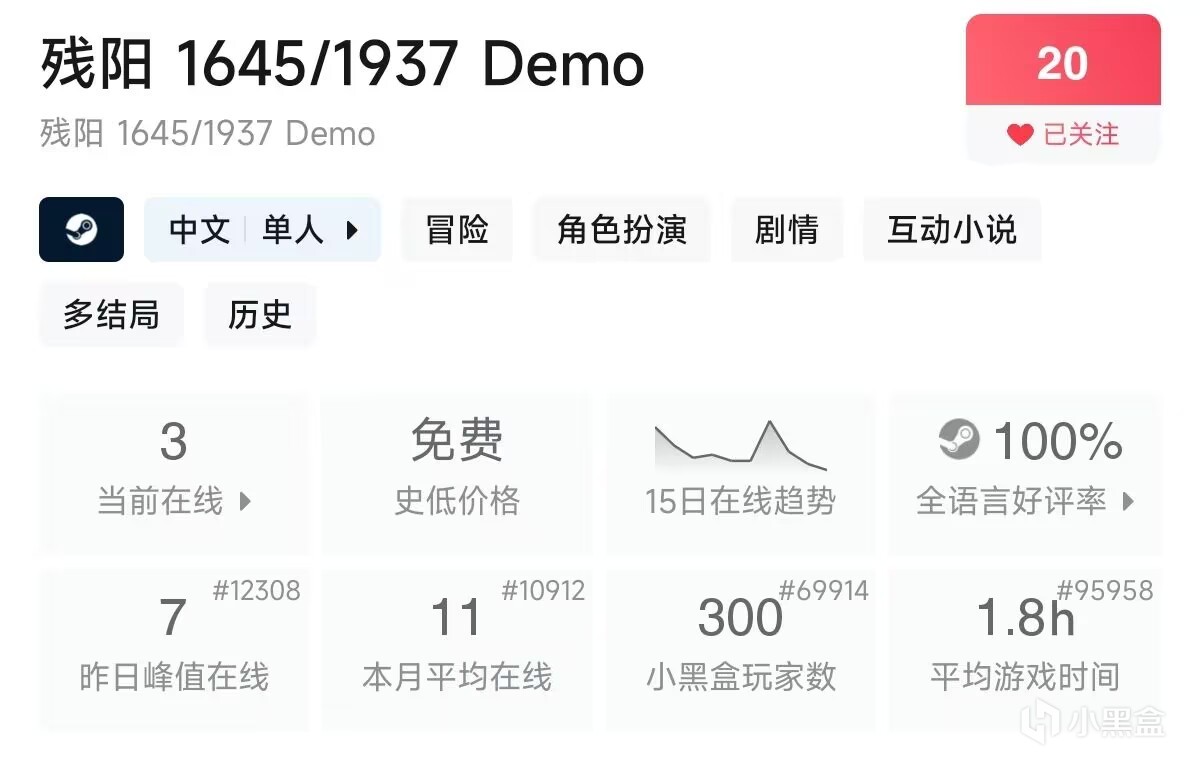Select the 角色扮演 tag
1200x764 pixels.
621,230
